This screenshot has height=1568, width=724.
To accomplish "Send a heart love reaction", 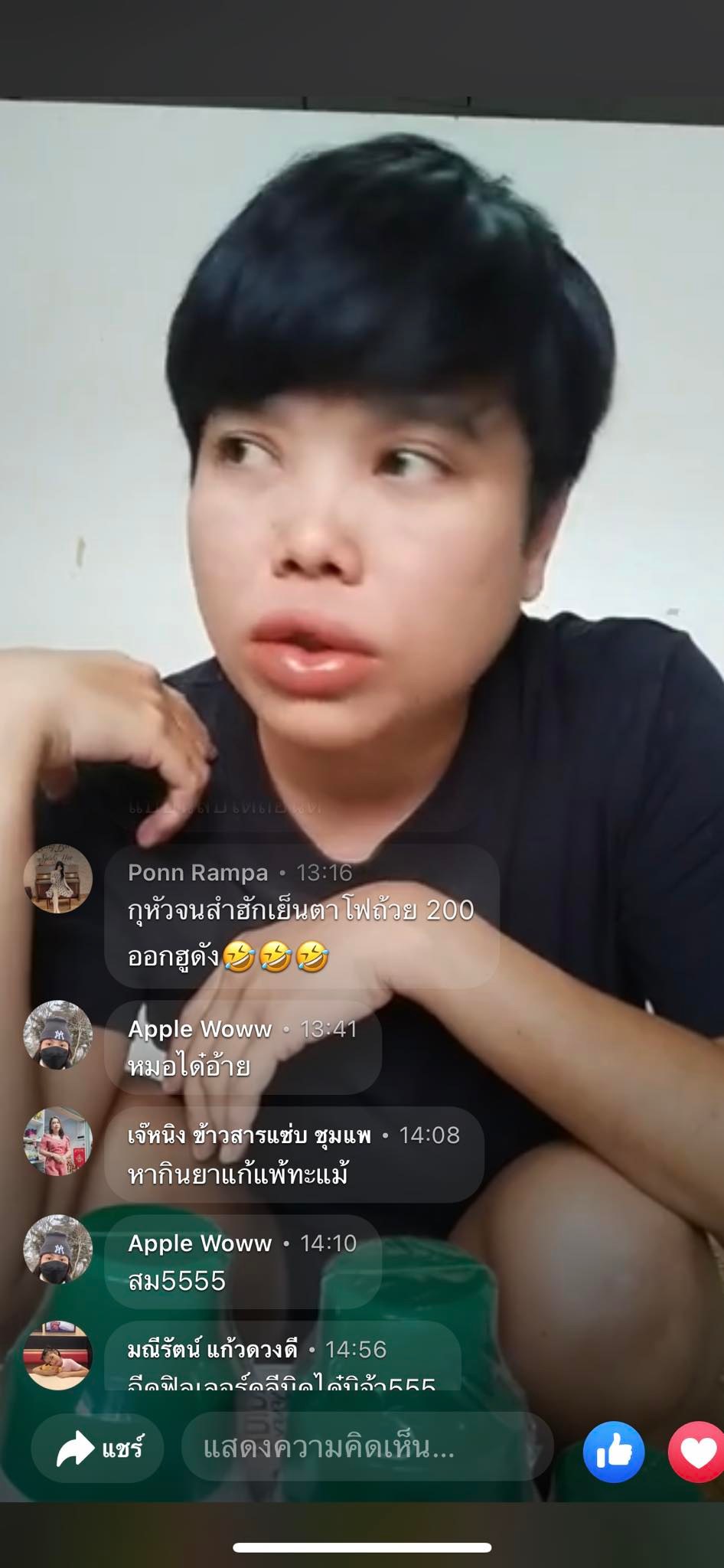I will click(x=698, y=1452).
